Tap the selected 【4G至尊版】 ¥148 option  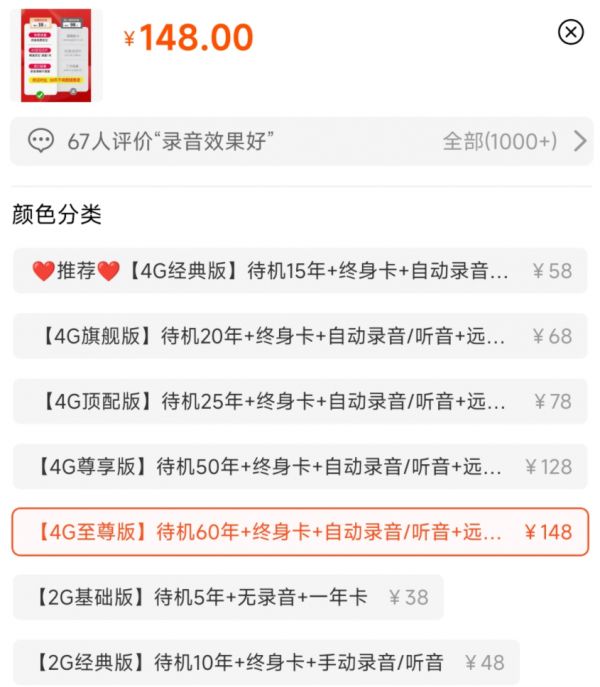(x=300, y=532)
